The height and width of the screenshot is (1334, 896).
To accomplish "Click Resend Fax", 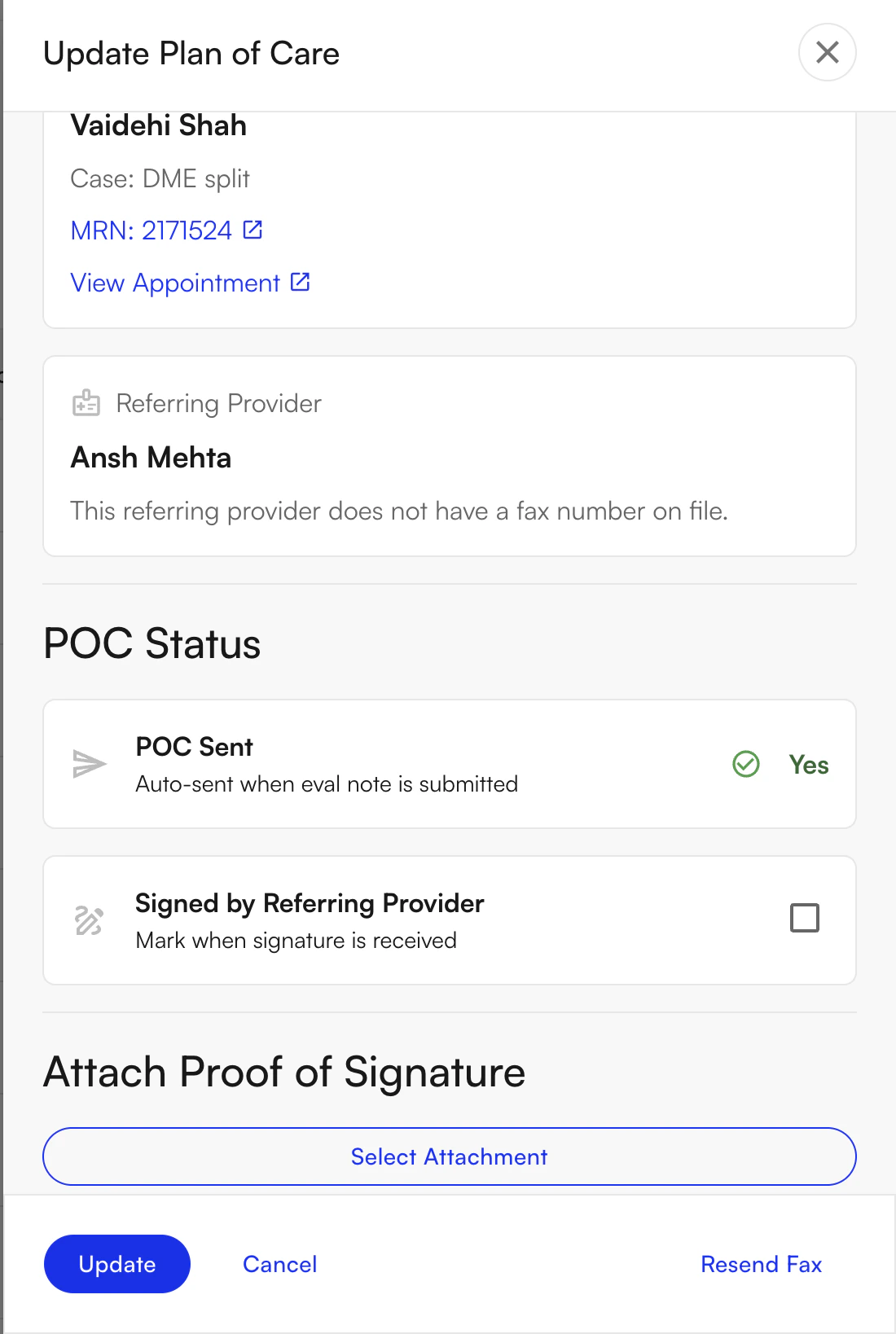I will [761, 1264].
